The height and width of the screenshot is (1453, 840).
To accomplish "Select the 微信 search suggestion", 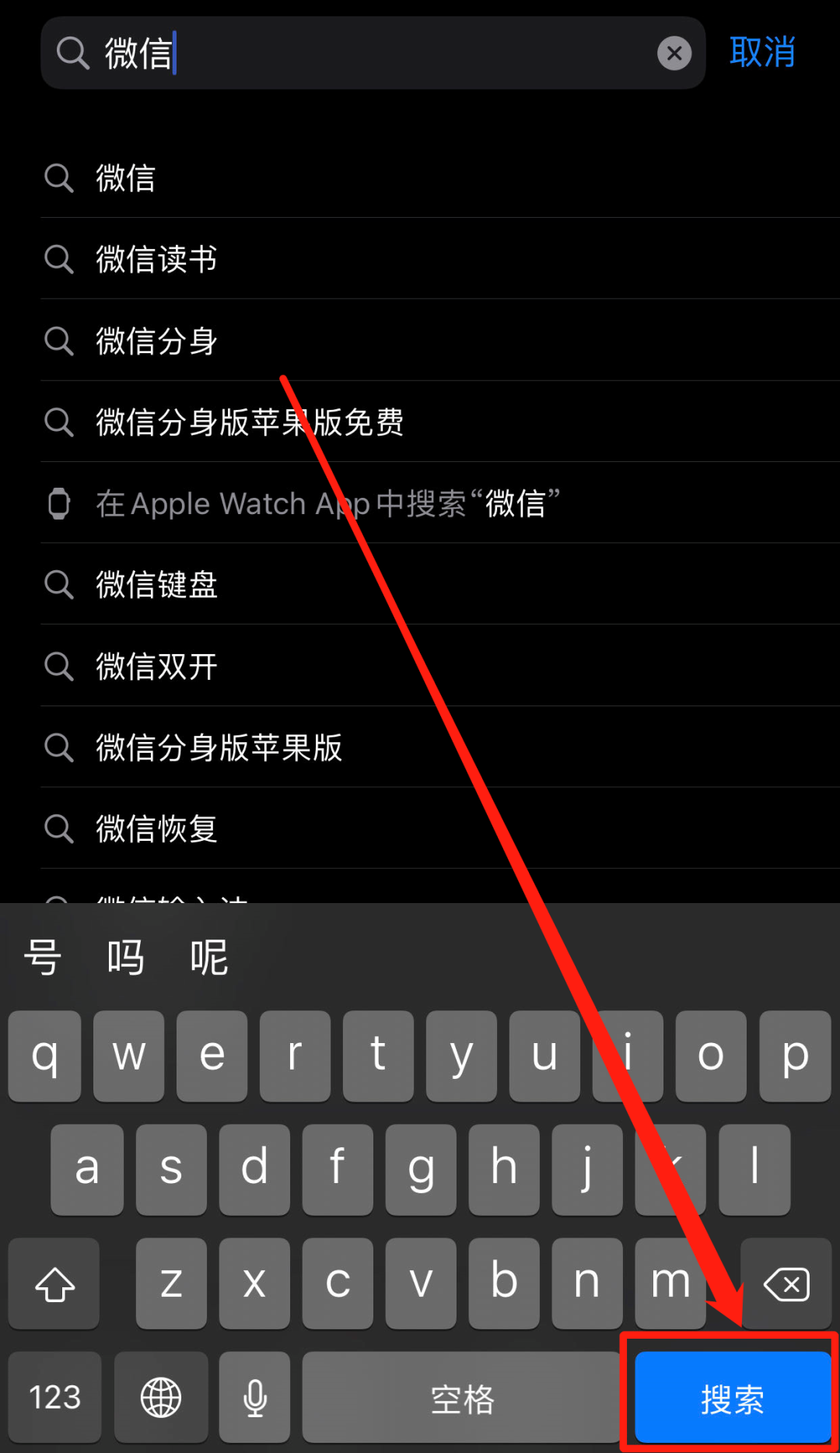I will (x=126, y=178).
